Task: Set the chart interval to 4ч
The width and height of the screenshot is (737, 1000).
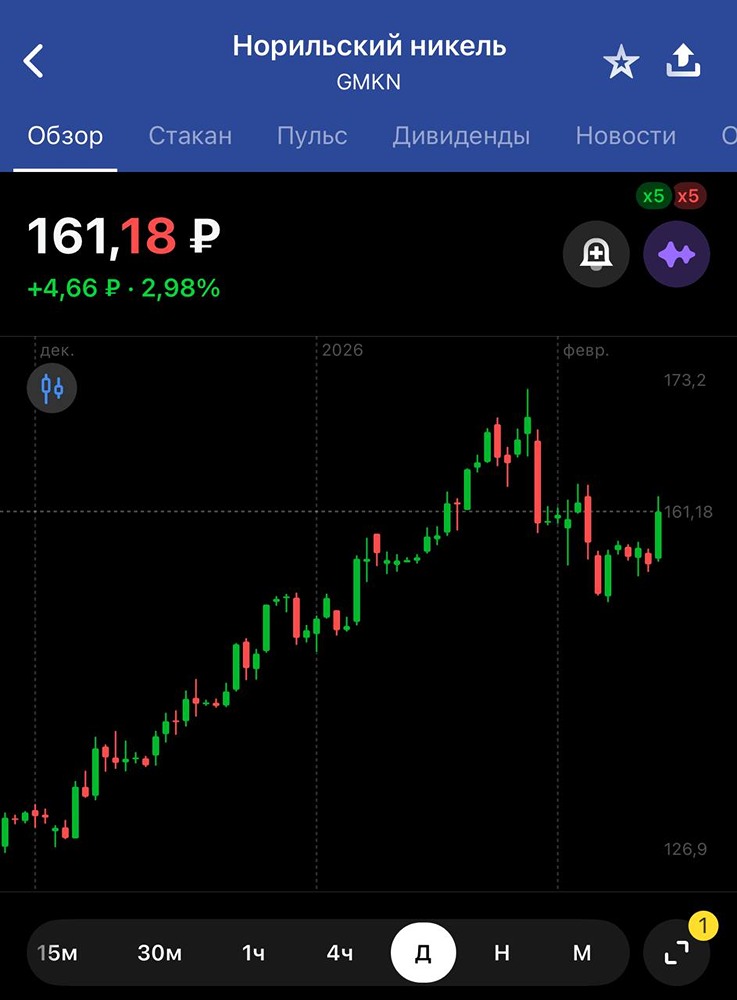Action: coord(340,952)
